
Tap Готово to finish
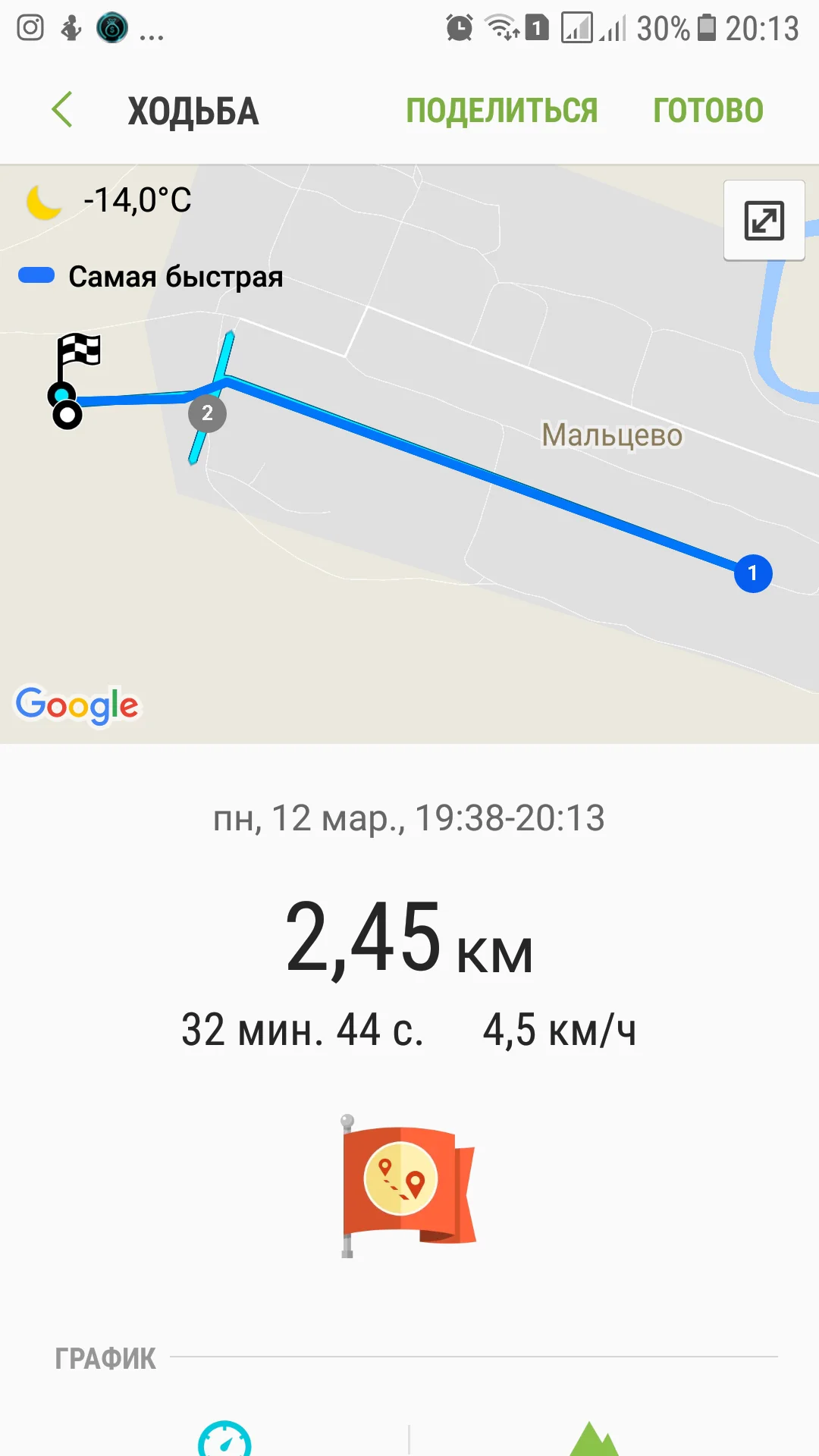click(x=708, y=111)
